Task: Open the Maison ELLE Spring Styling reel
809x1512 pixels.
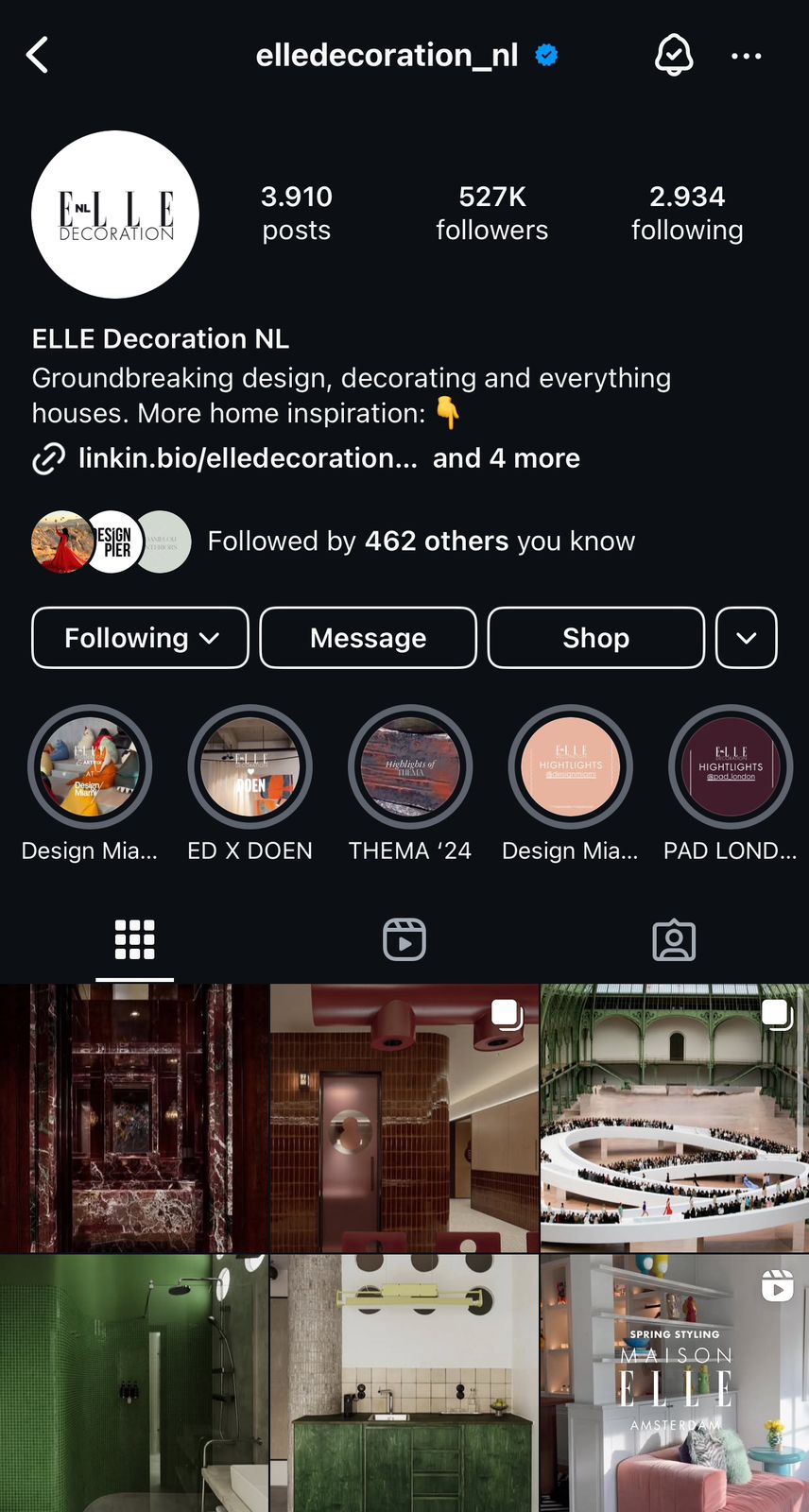Action: (x=675, y=1383)
